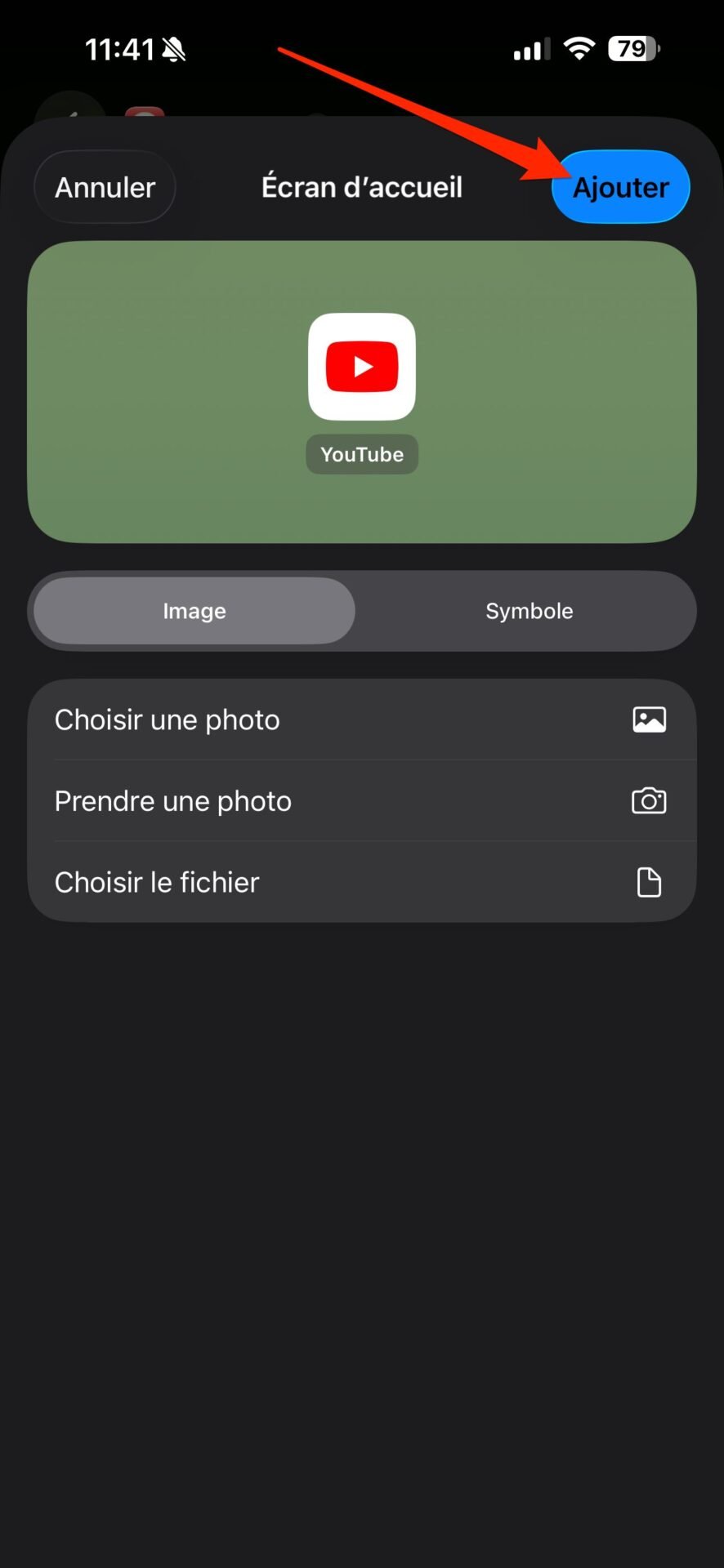Viewport: 724px width, 1568px height.
Task: Edit the YouTube shortcut name
Action: [x=362, y=454]
